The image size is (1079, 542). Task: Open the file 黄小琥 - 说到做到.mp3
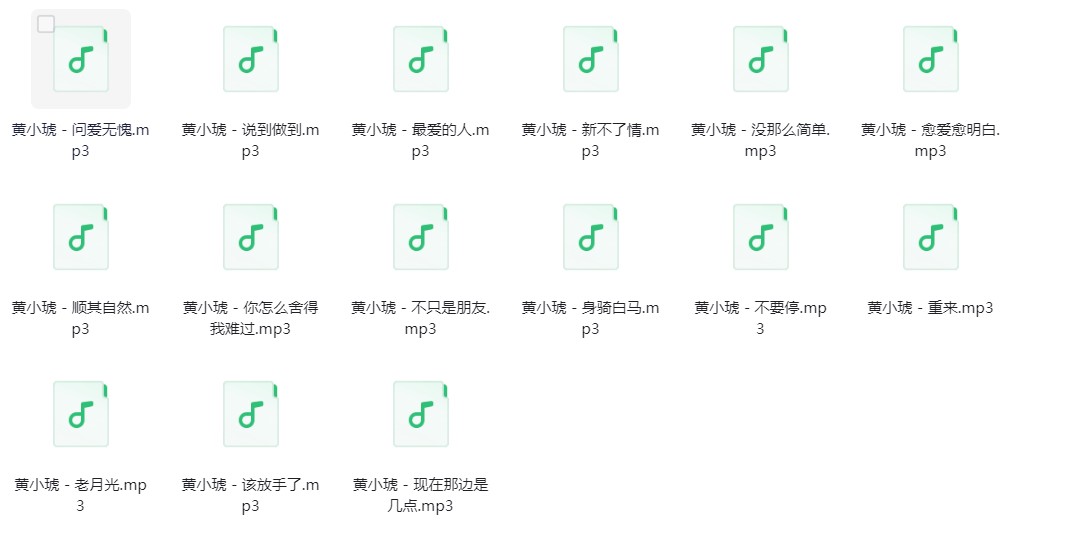pyautogui.click(x=250, y=59)
